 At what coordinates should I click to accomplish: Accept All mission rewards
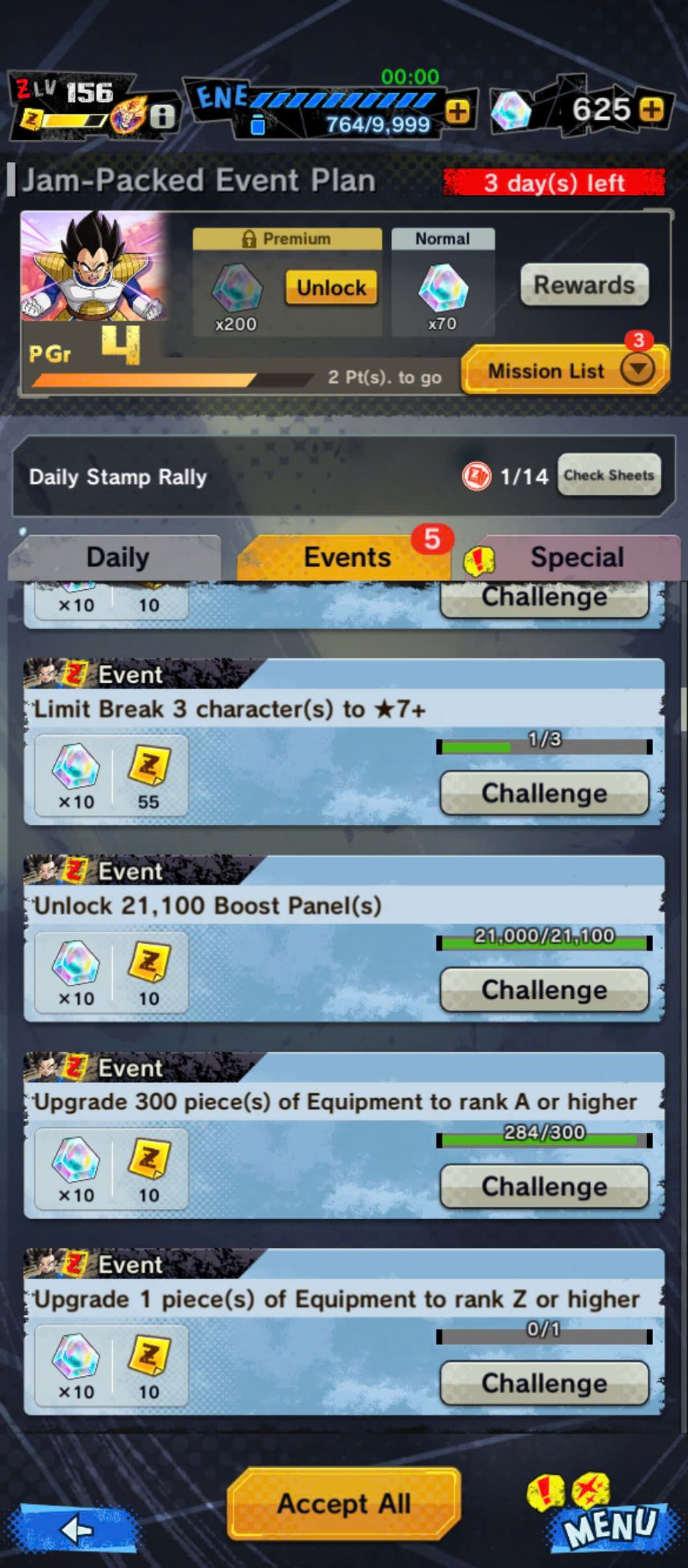344,1504
